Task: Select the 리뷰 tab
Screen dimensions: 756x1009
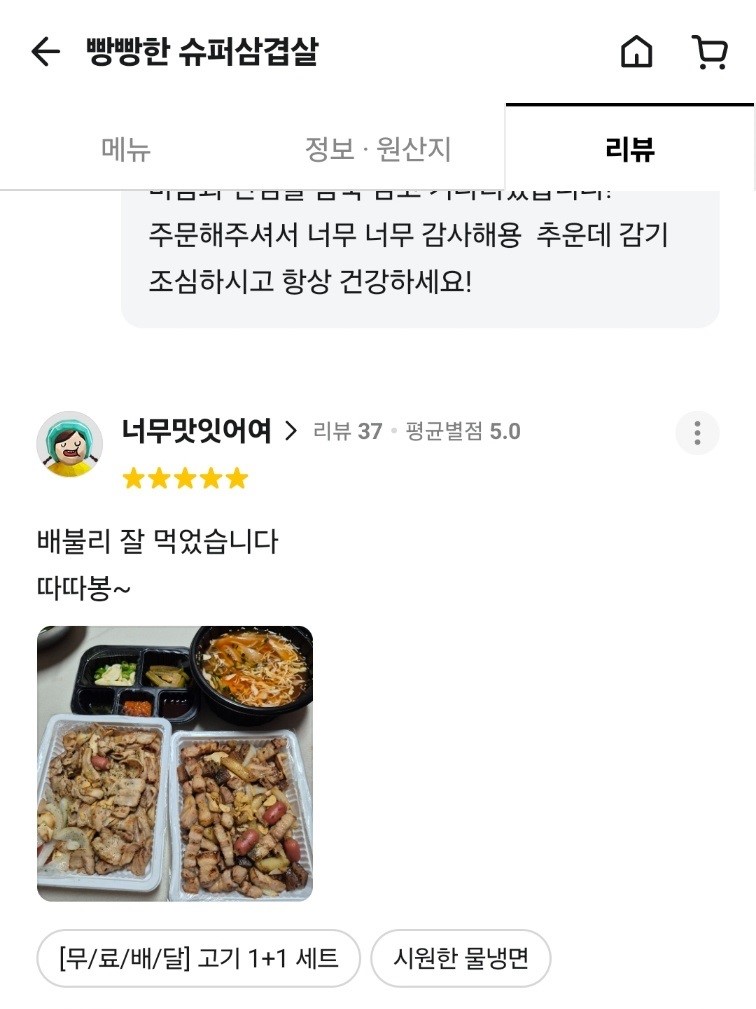Action: click(629, 149)
